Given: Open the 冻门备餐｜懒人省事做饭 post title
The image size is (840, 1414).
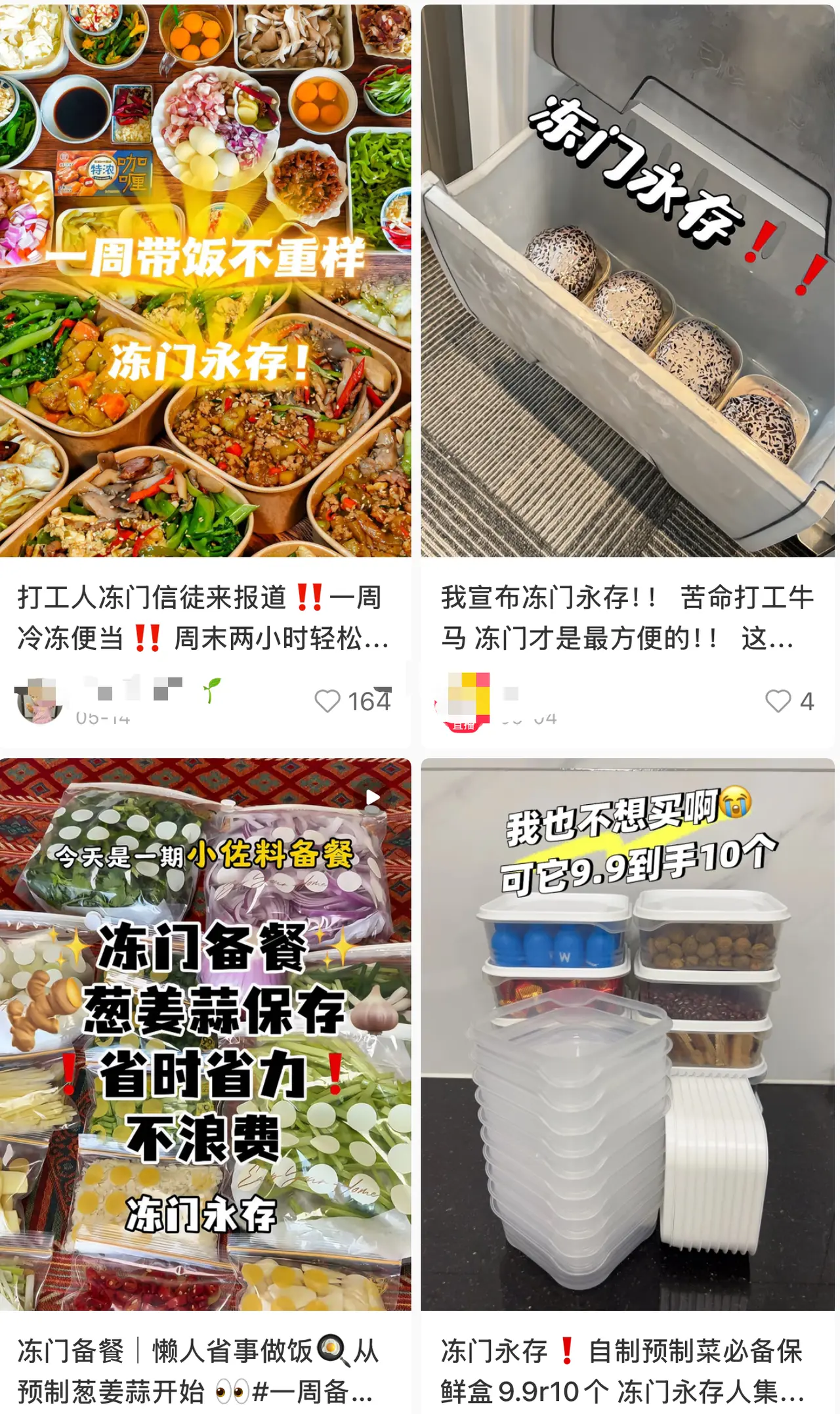Looking at the screenshot, I should point(198,1371).
